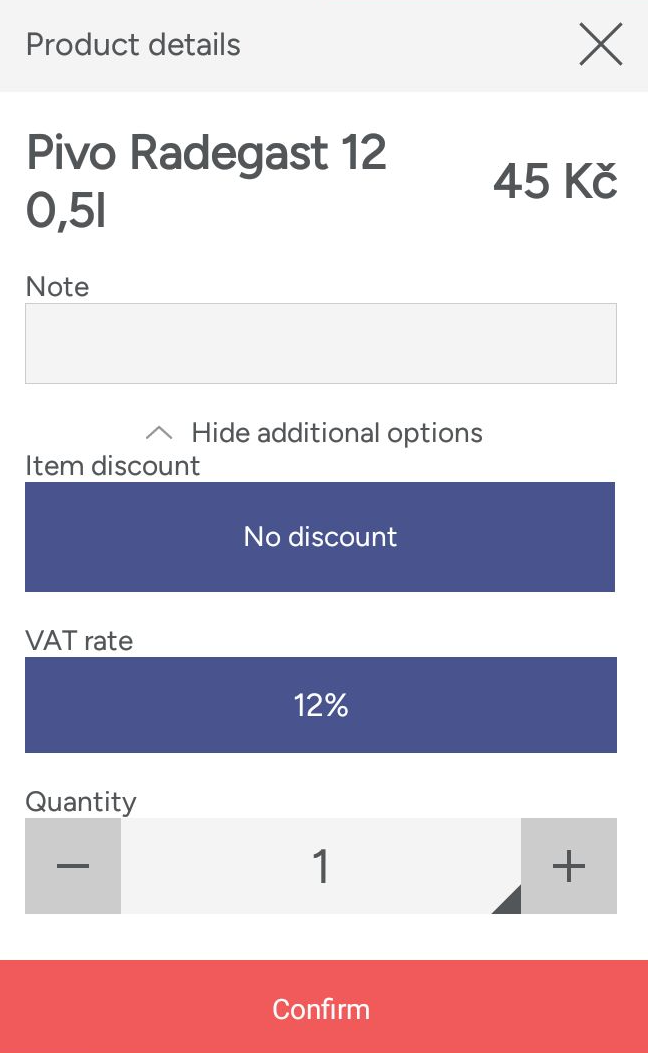Decrease quantity with the minus button
648x1053 pixels.
click(73, 866)
